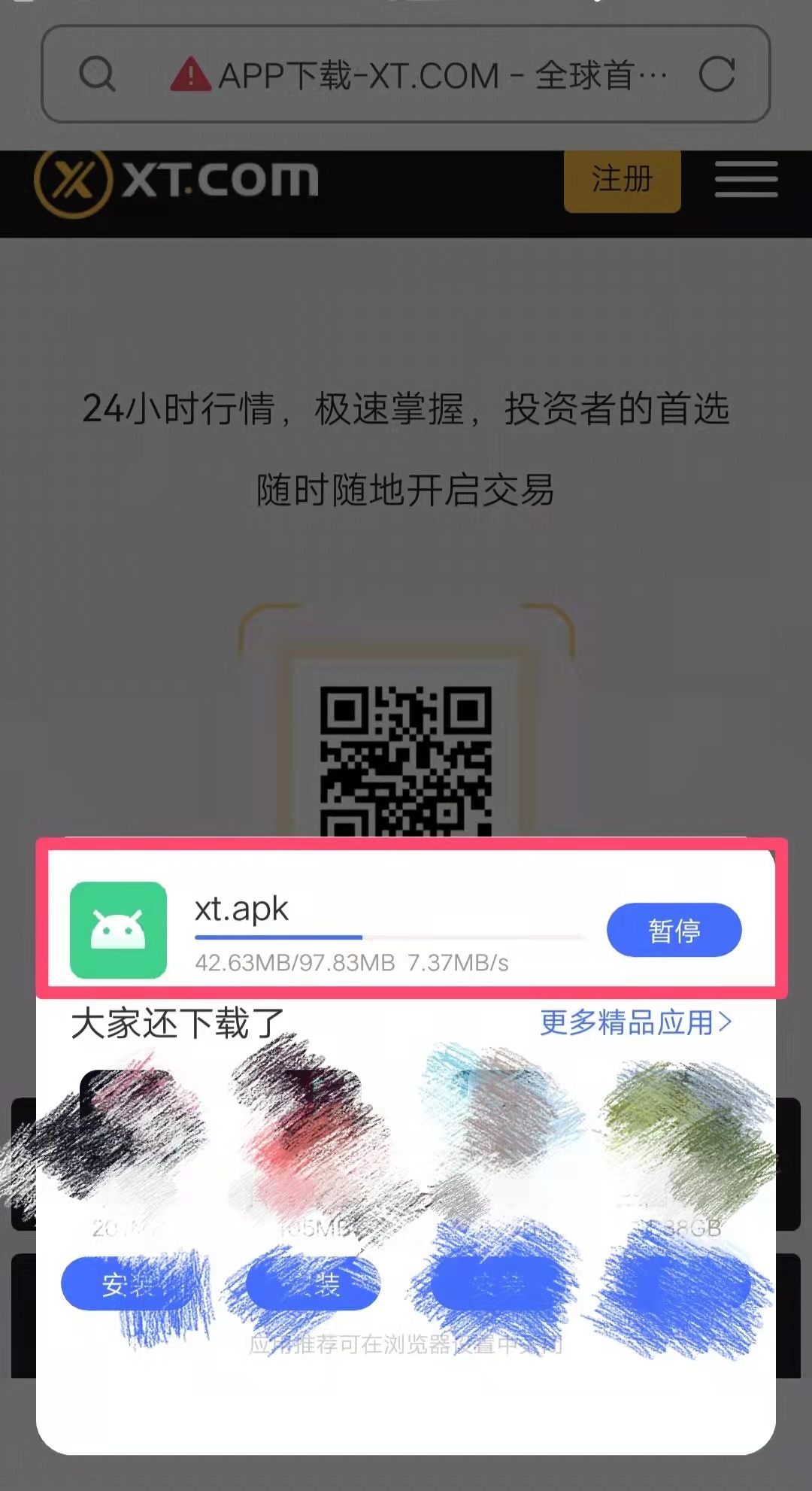
Task: Tap the yellow 注册 register button
Action: (622, 181)
